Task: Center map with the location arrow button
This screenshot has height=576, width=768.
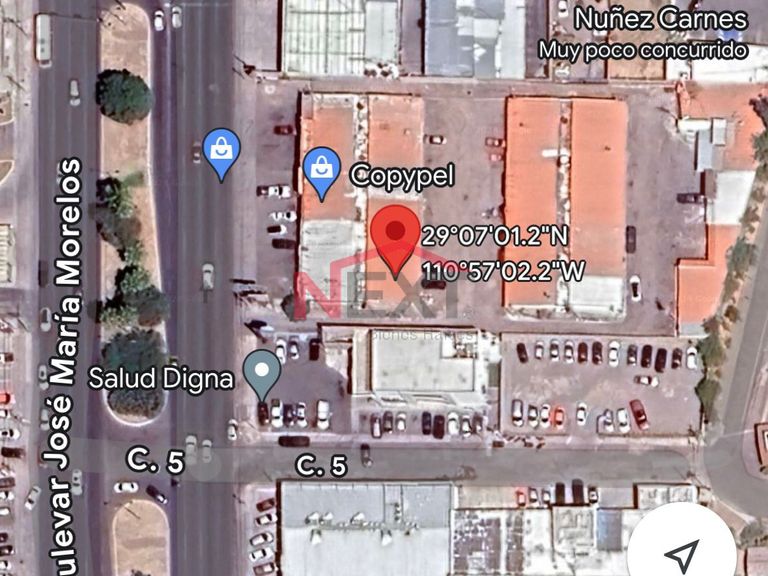Action: click(x=683, y=553)
